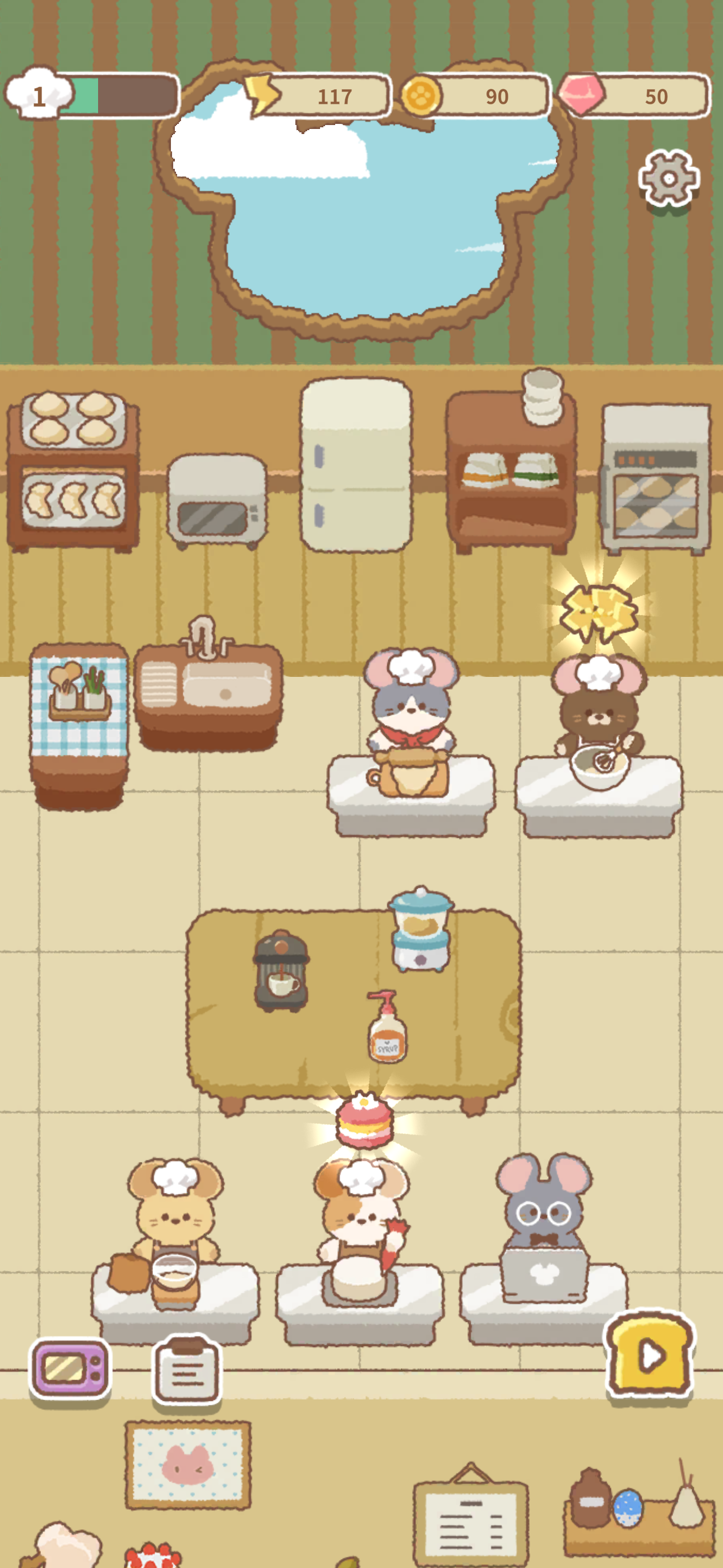
Task: Open the purple oven icon
Action: click(70, 1369)
